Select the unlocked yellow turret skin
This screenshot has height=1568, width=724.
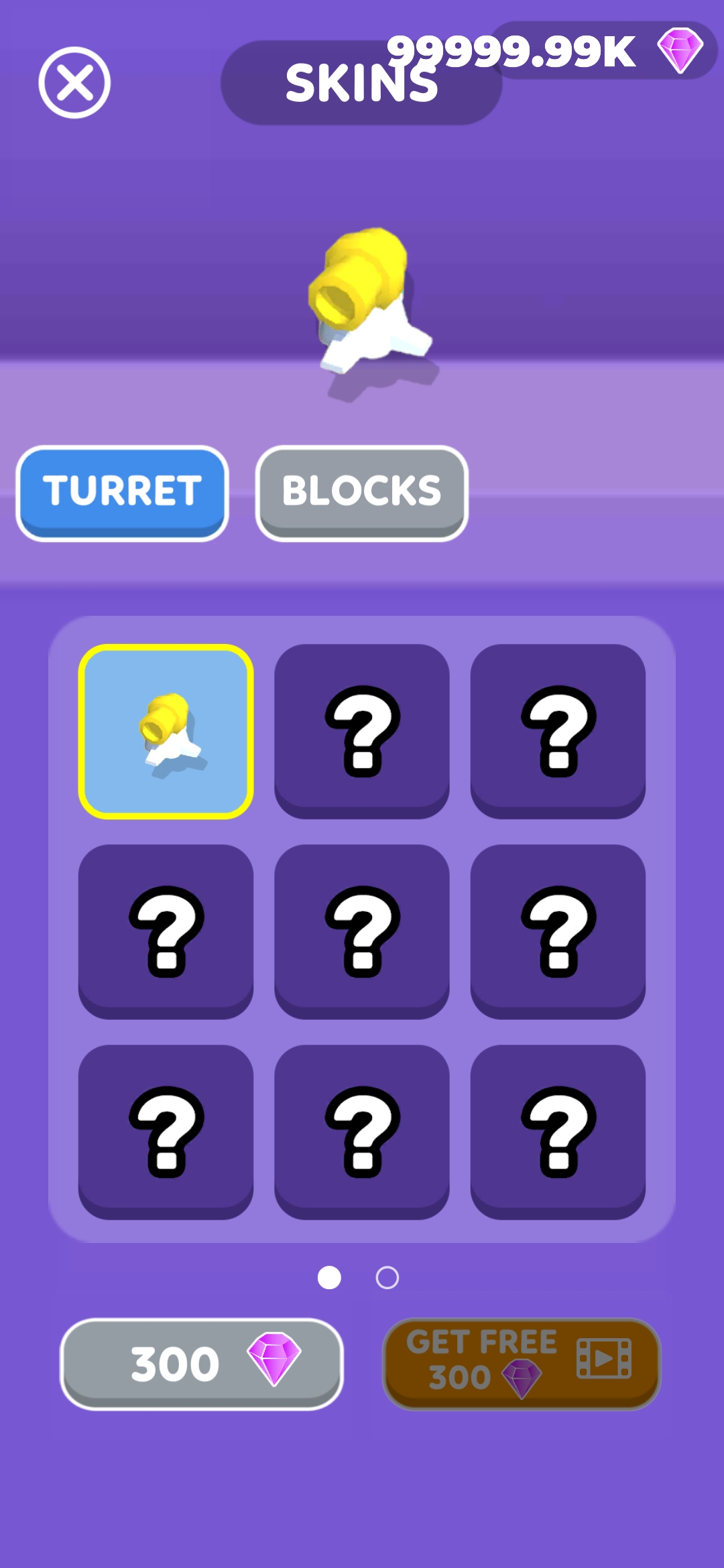[166, 731]
